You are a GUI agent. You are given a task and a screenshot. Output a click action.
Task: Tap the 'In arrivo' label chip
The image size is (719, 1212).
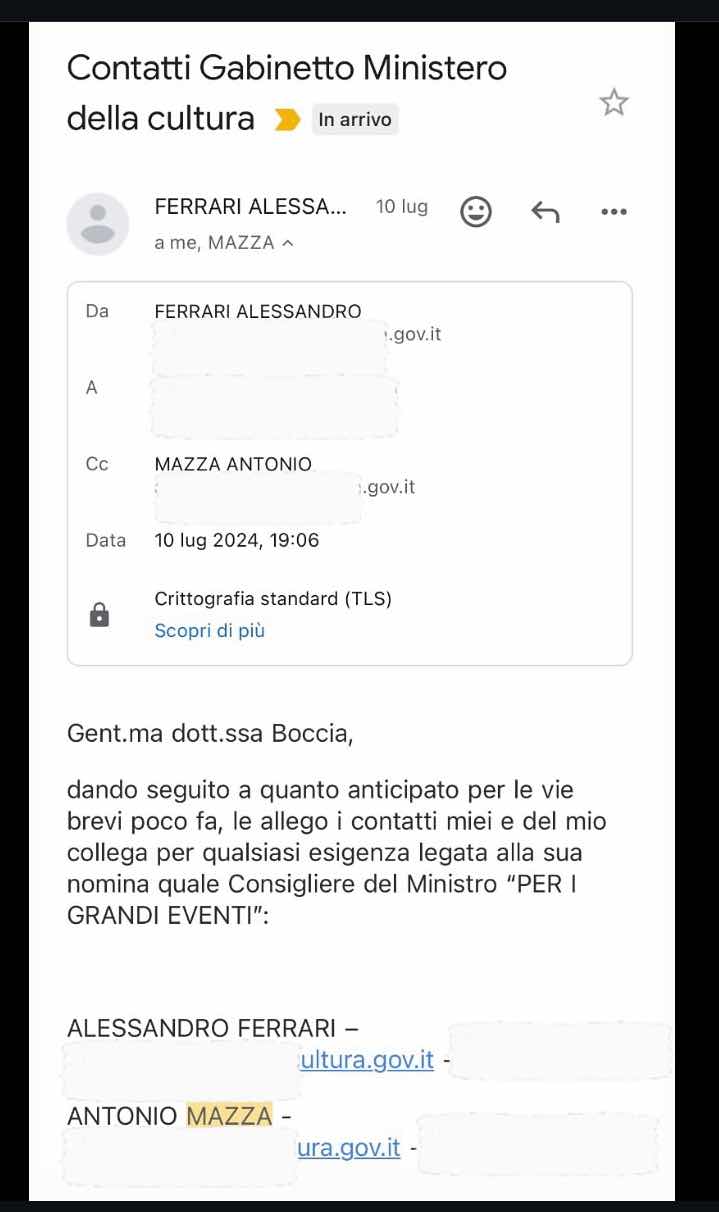pos(354,120)
